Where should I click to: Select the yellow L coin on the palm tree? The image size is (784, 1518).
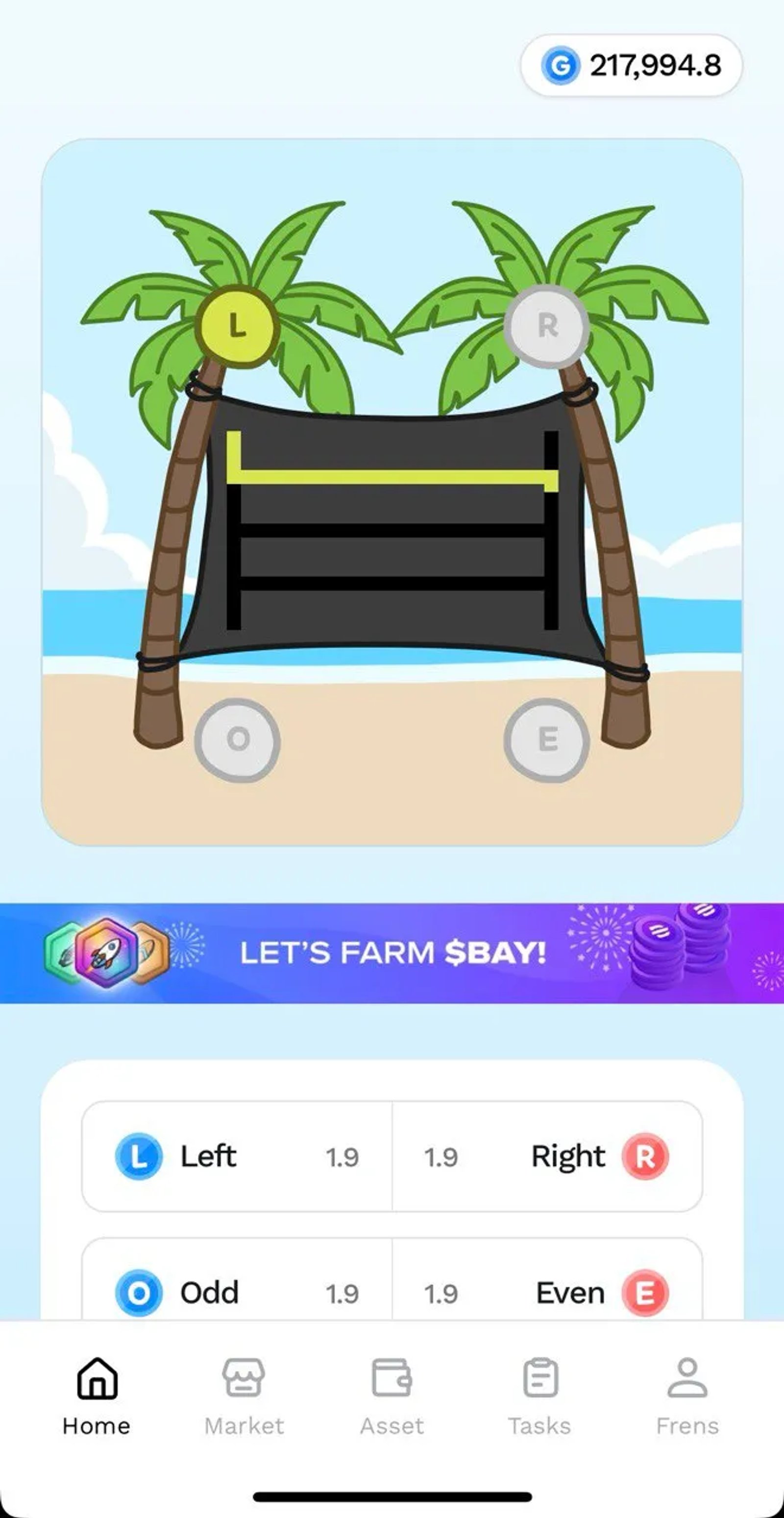[238, 326]
